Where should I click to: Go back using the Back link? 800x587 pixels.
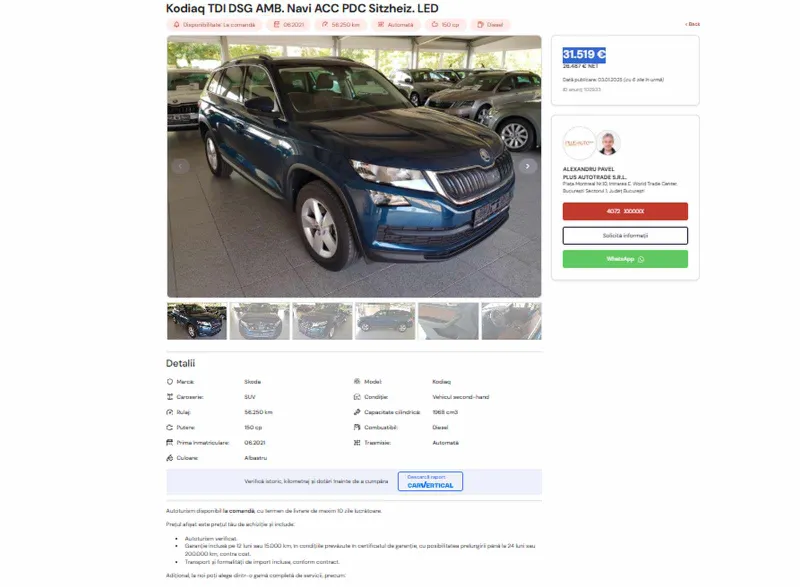click(692, 24)
